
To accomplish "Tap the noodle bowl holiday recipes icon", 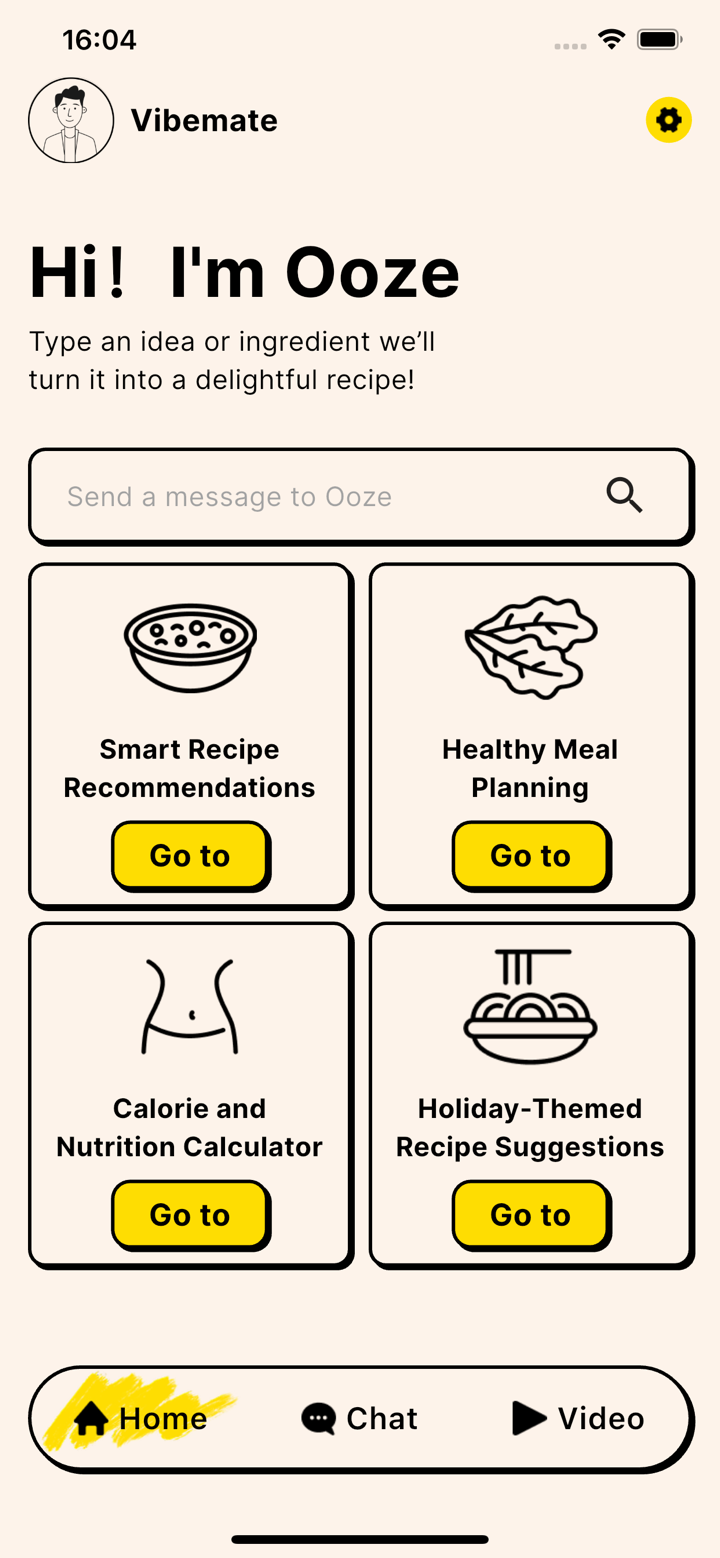I will (x=530, y=1005).
